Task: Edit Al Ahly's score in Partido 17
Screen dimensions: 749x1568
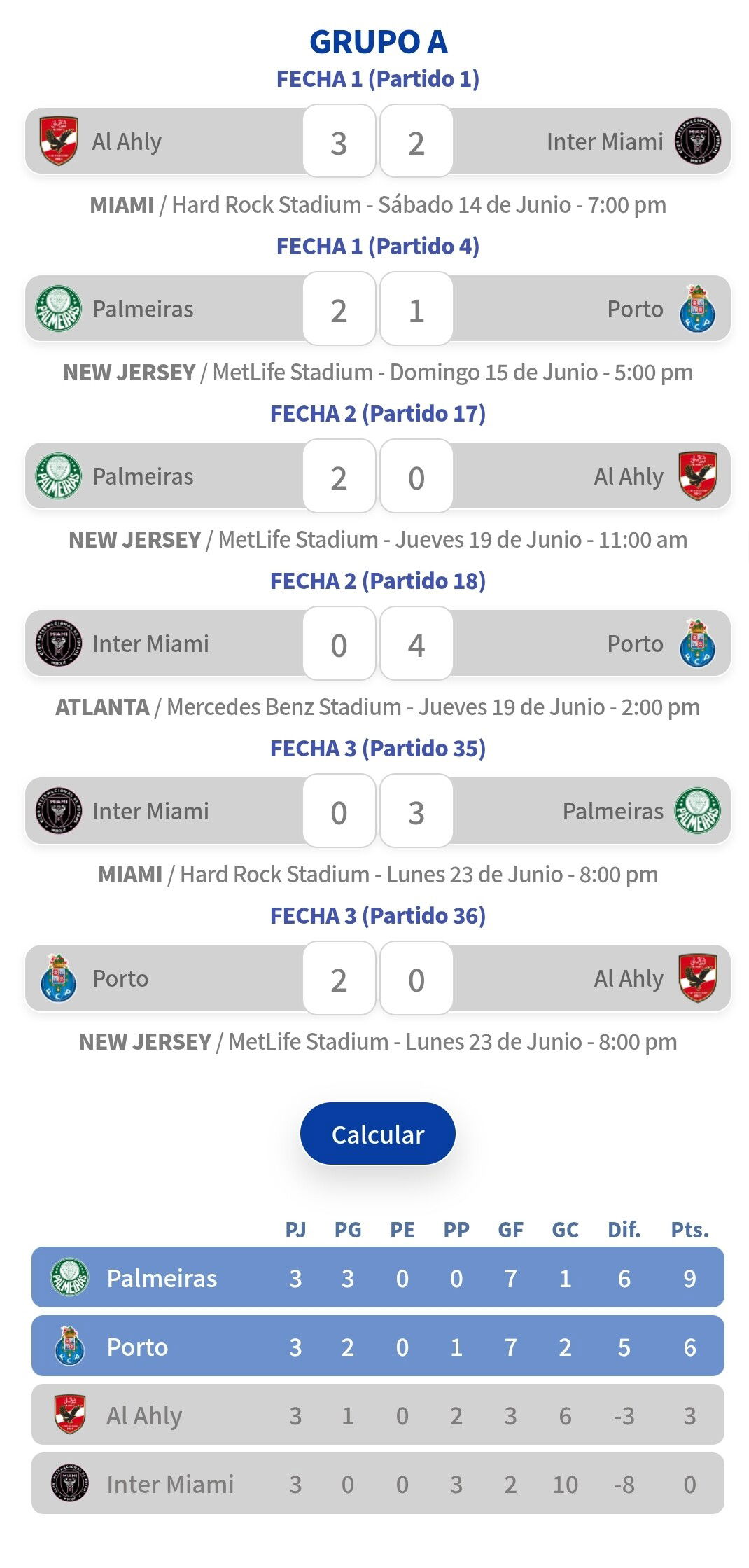Action: pyautogui.click(x=416, y=476)
